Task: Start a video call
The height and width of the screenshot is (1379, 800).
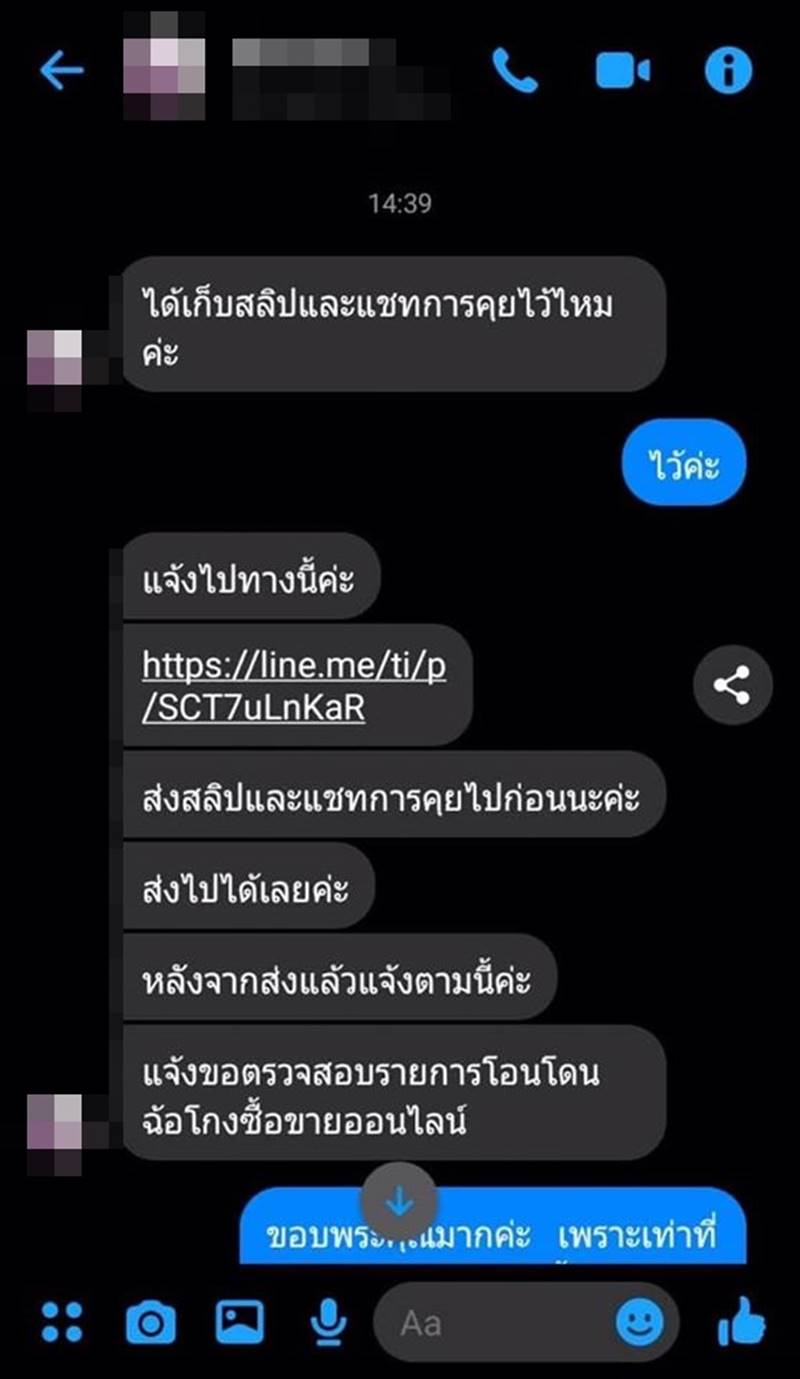Action: click(x=622, y=71)
